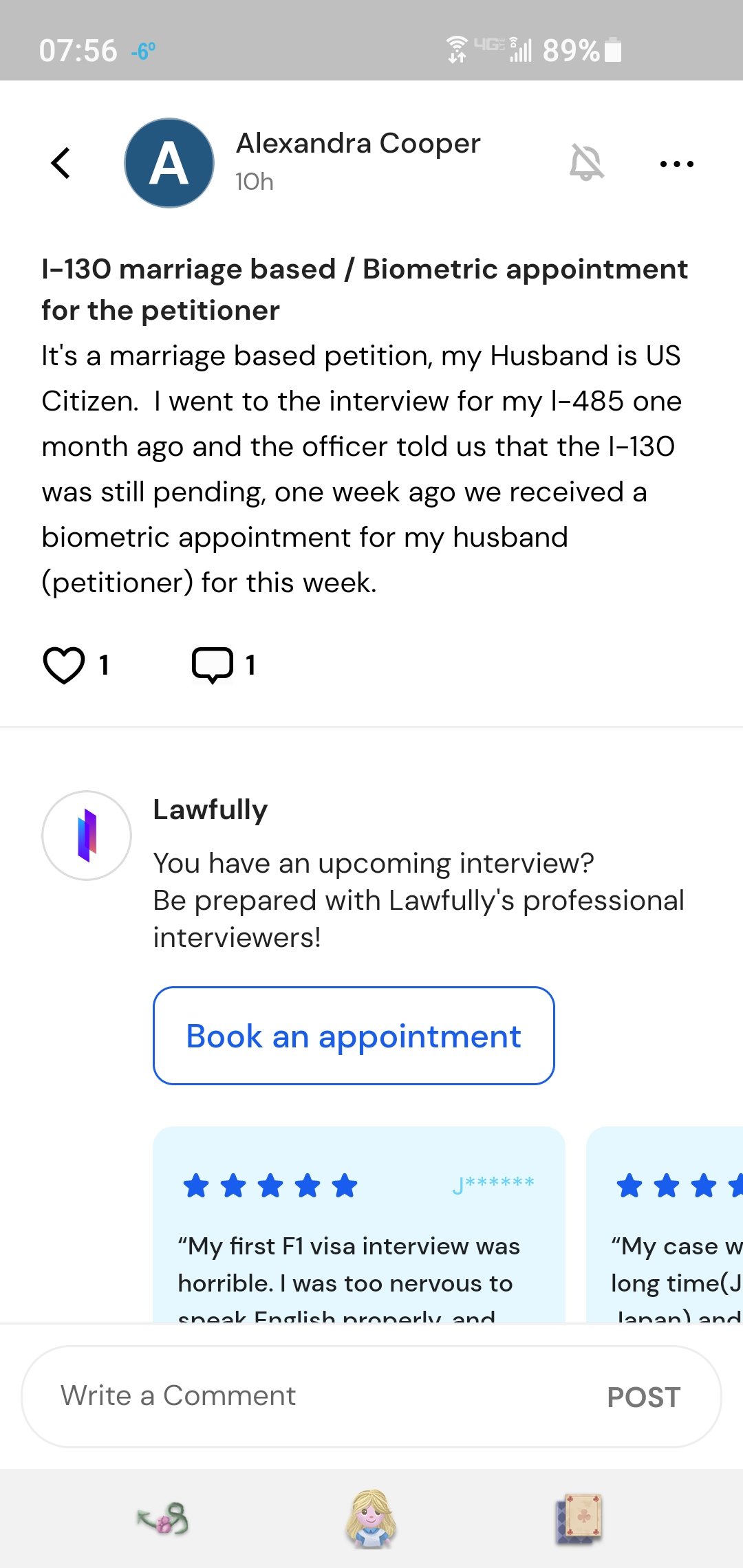Viewport: 743px width, 1568px height.
Task: Post the comment with POST button
Action: coord(643,1397)
